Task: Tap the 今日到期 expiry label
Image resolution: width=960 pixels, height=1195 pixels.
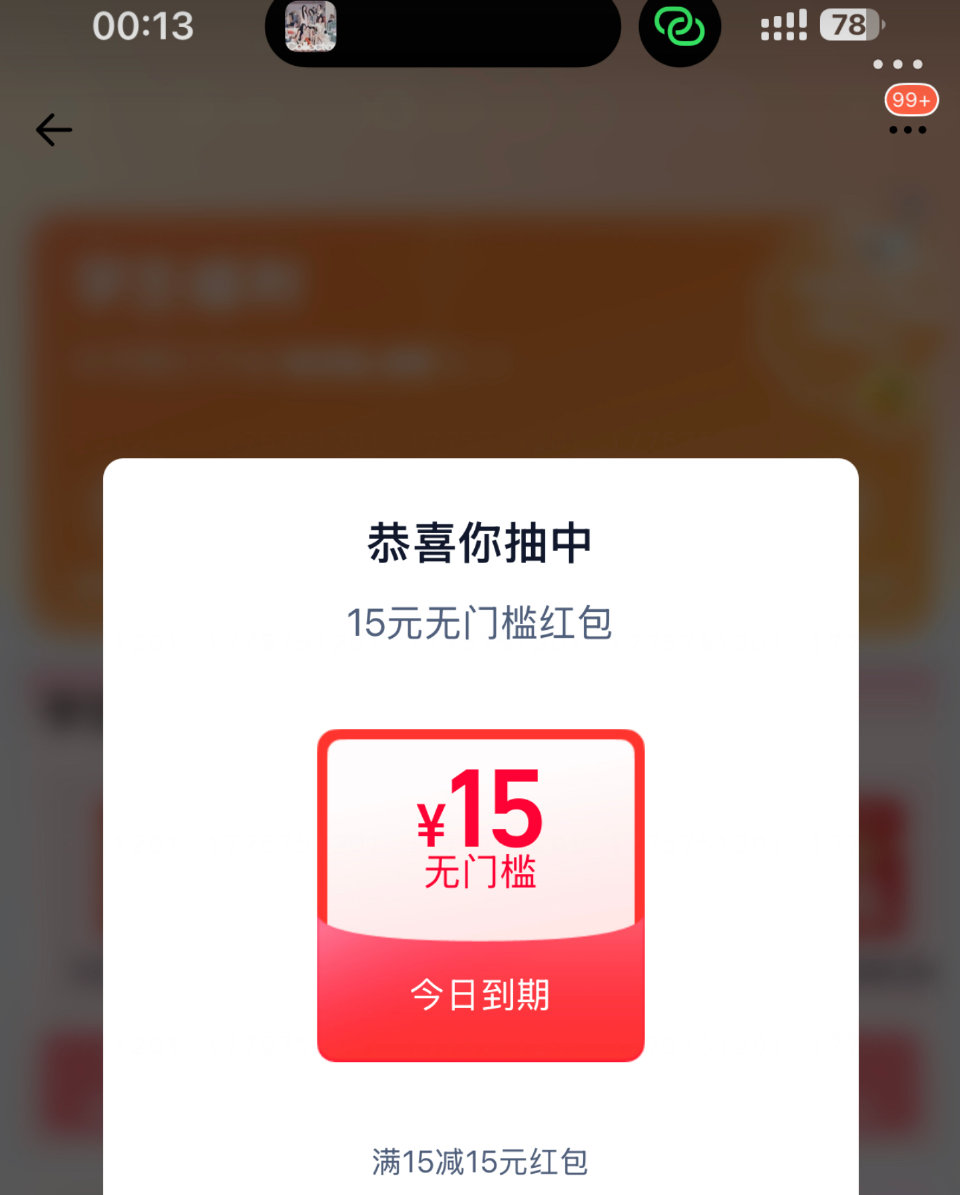Action: 480,995
